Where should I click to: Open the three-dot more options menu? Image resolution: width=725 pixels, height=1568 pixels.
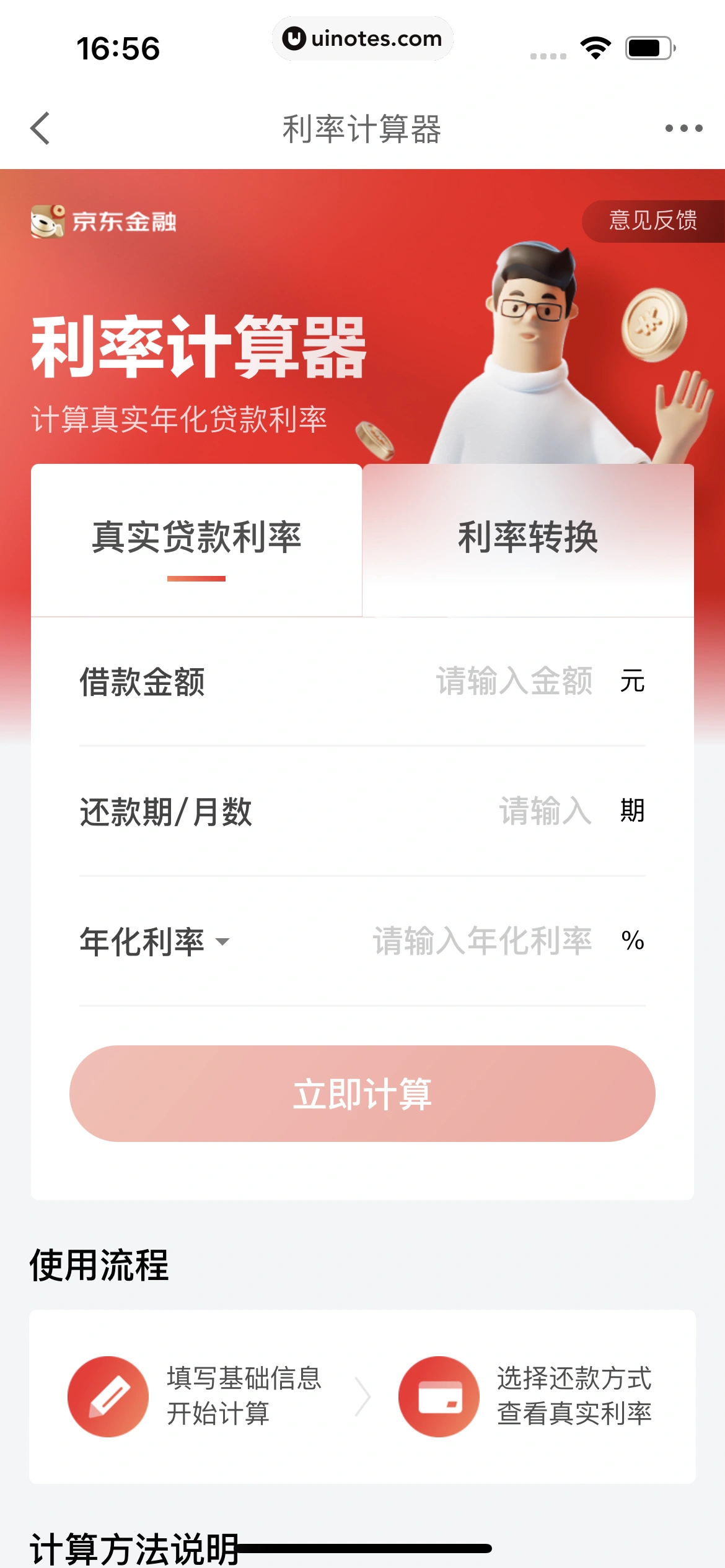683,128
